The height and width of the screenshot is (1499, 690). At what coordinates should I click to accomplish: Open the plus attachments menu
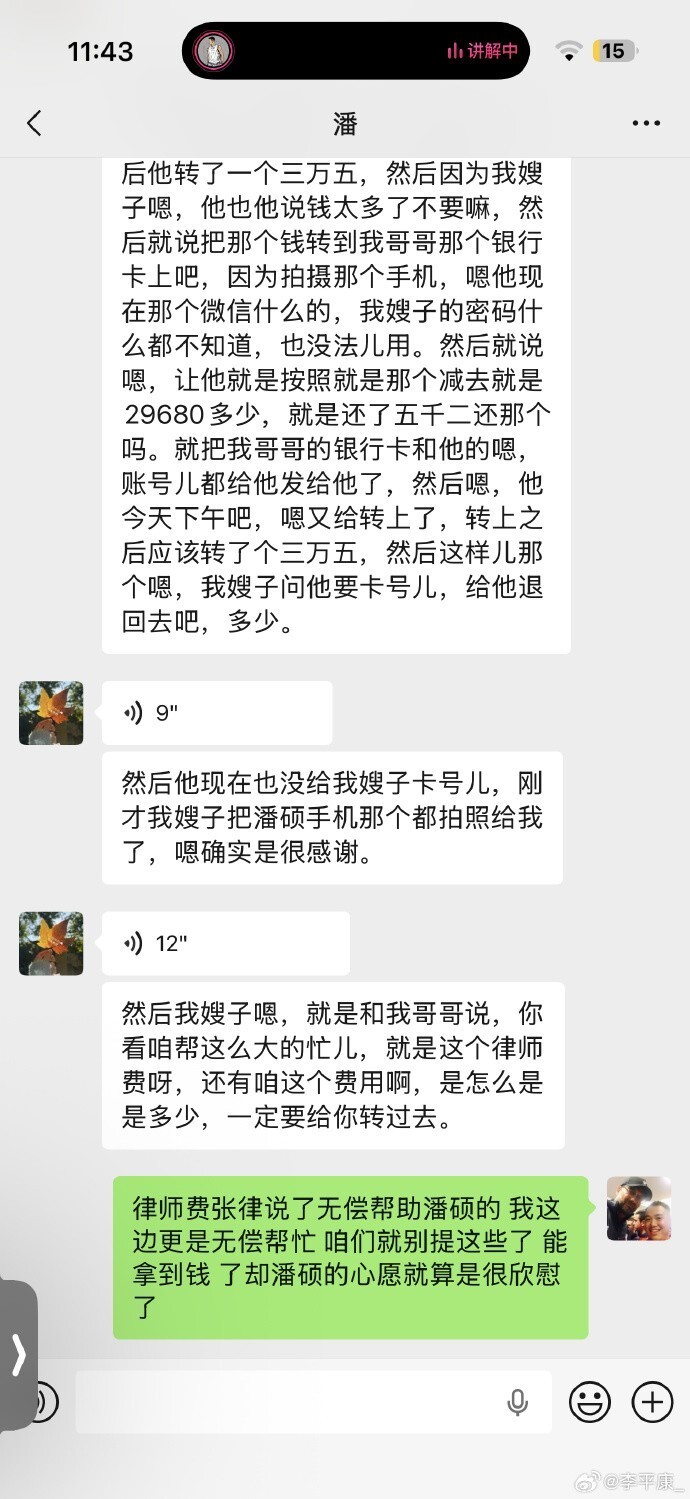point(652,1402)
